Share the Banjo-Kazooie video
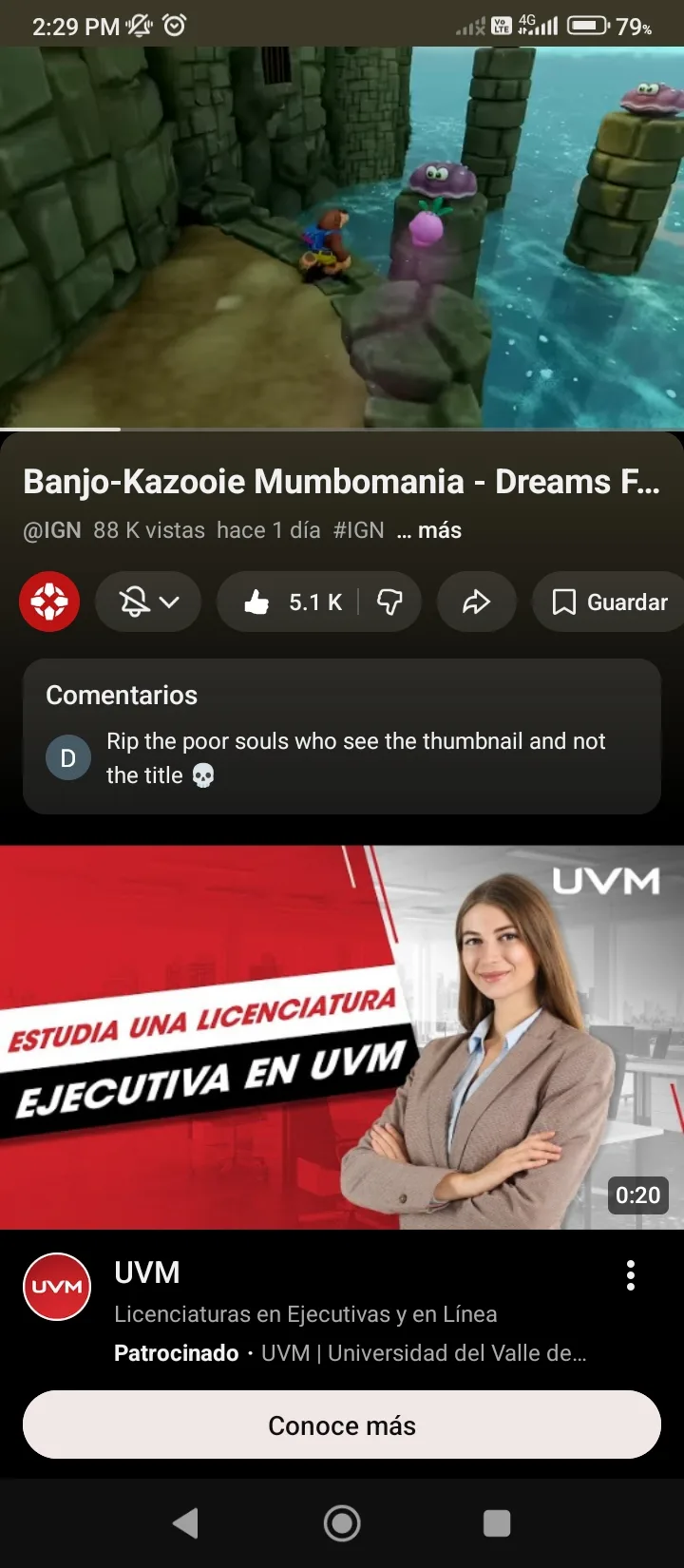Image resolution: width=684 pixels, height=1568 pixels. 476,602
